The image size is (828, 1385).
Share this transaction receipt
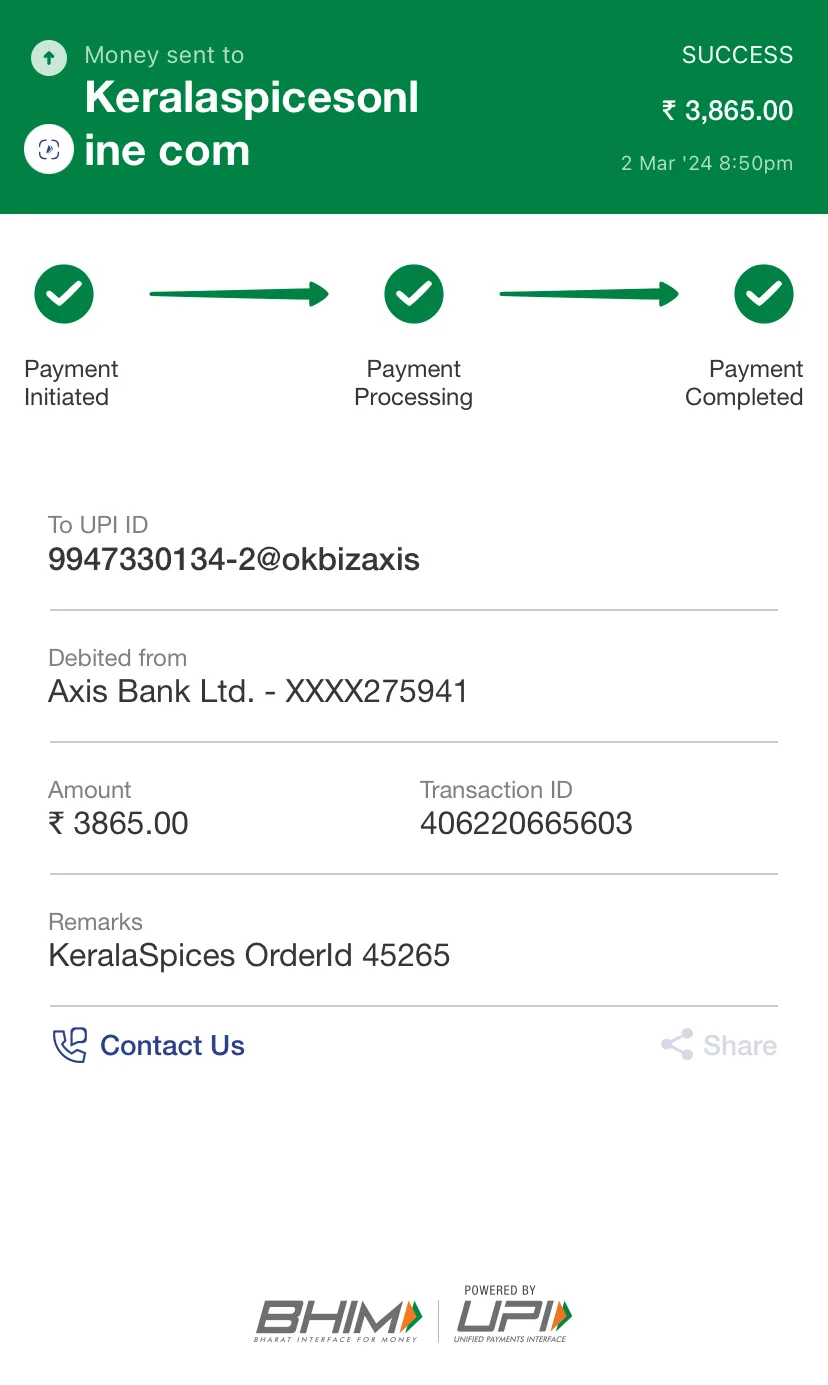(x=719, y=1046)
